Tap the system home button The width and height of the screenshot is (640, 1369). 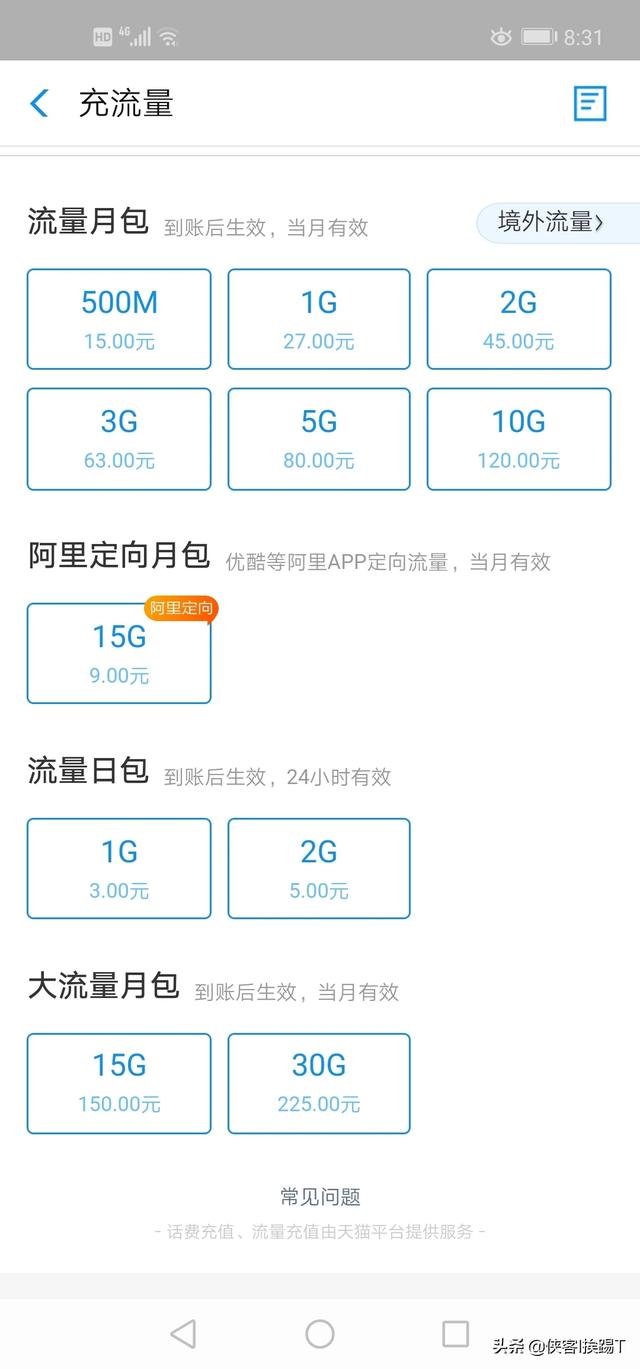[320, 1333]
